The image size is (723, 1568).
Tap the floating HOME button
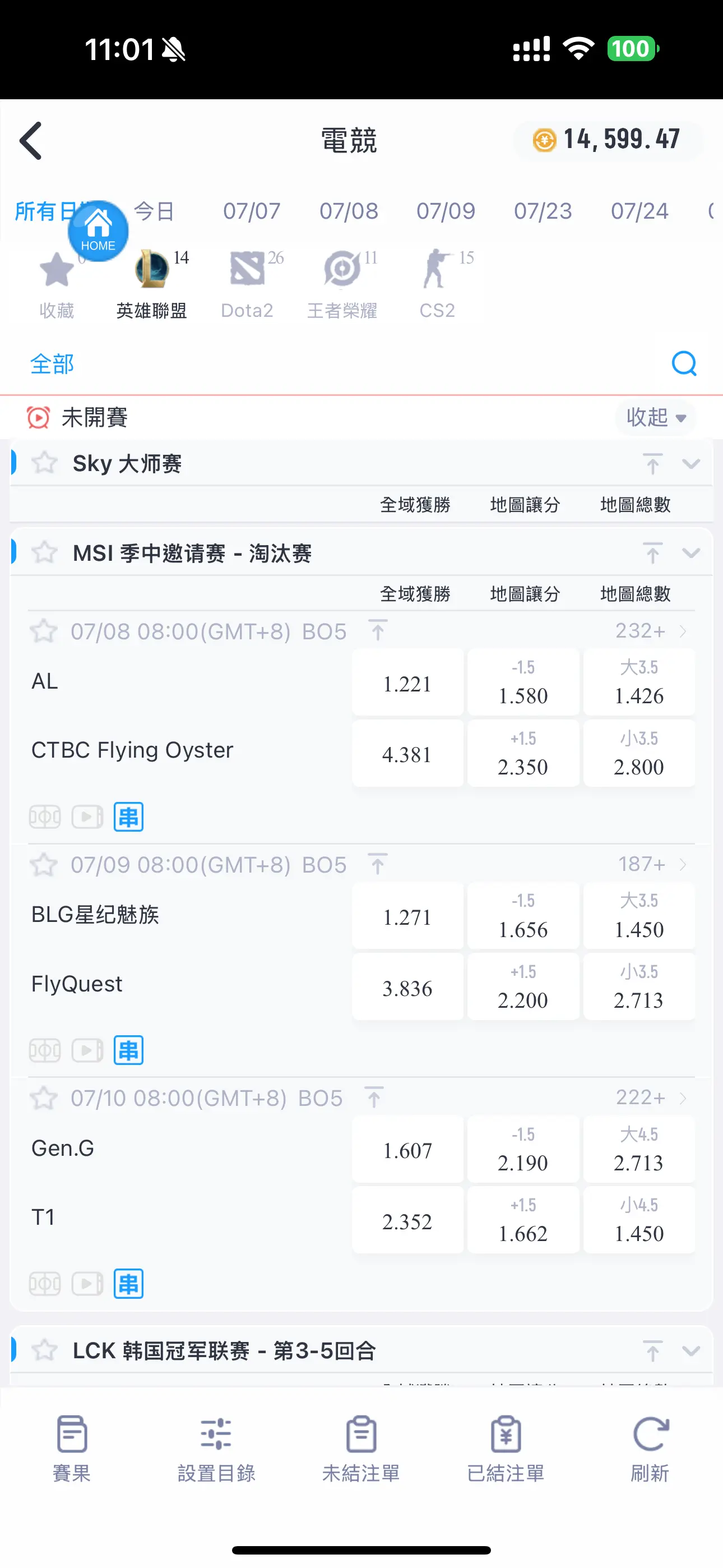point(98,231)
